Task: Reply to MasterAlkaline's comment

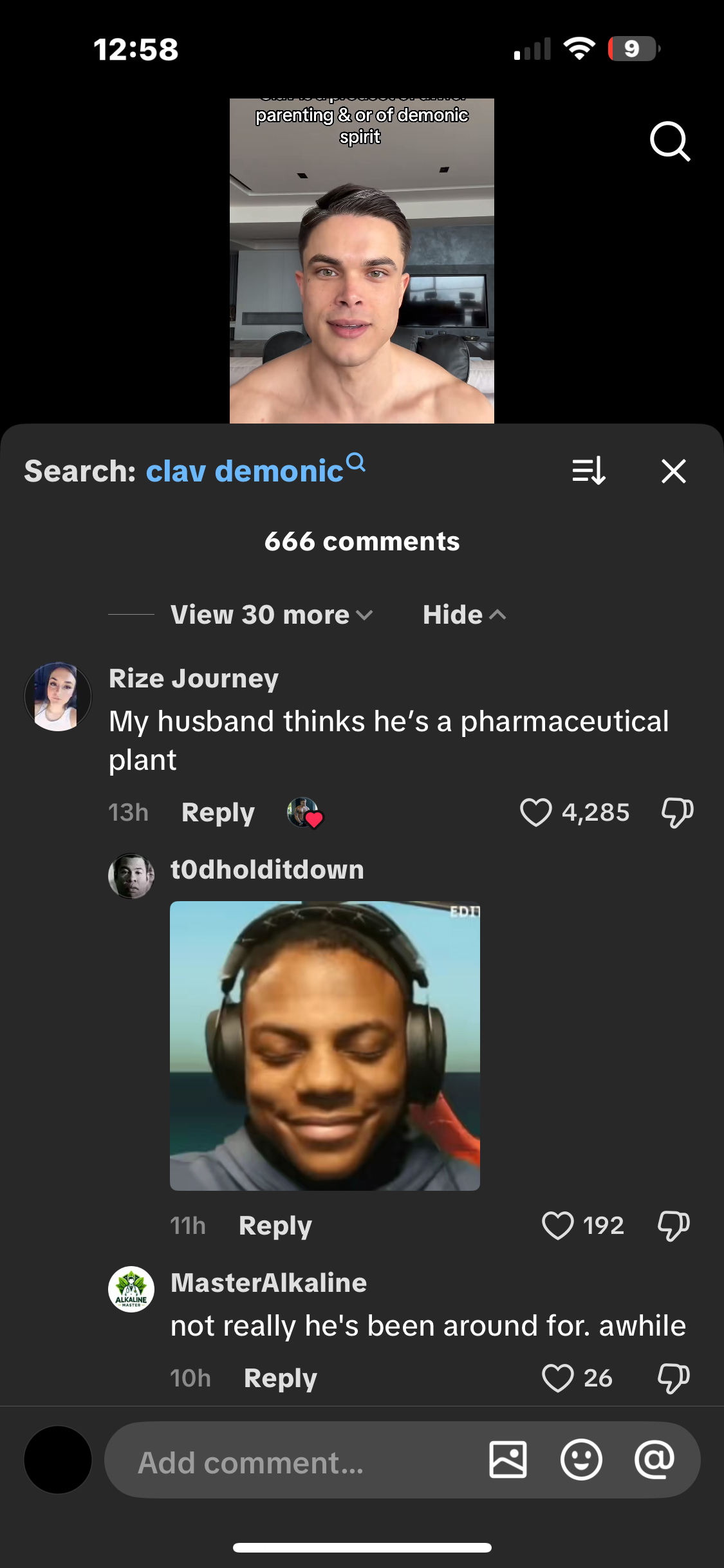Action: (x=280, y=1378)
